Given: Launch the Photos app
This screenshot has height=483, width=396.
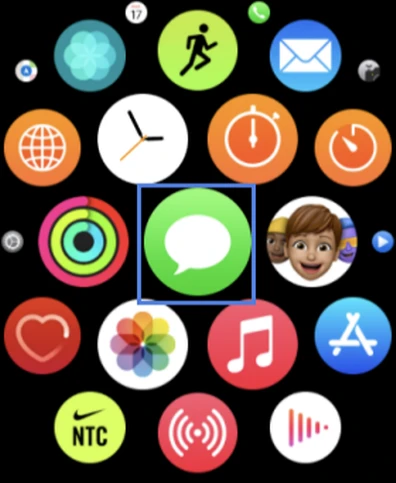Looking at the screenshot, I should coord(143,344).
